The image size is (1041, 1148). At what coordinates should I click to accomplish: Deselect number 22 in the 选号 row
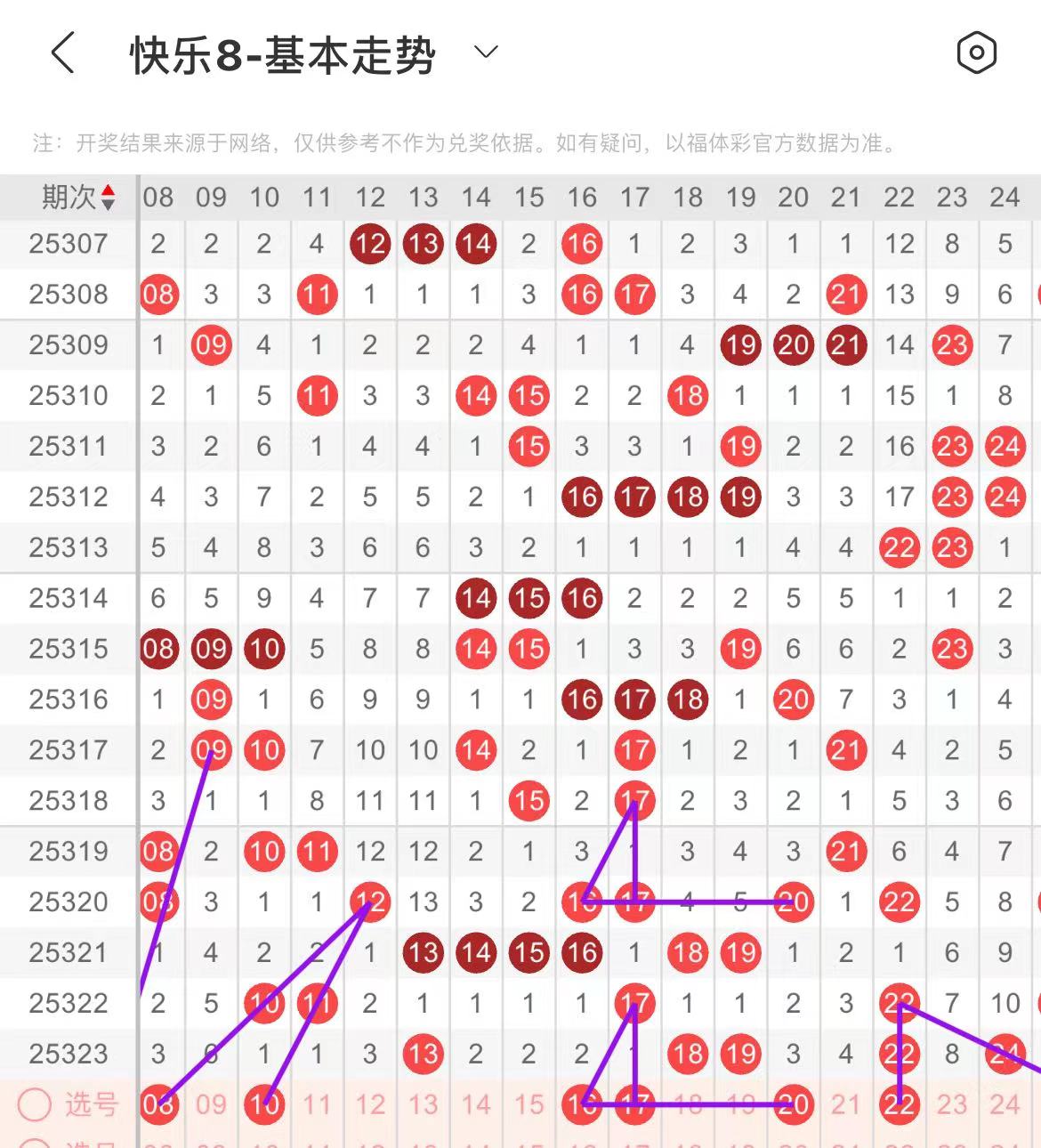tap(899, 1104)
